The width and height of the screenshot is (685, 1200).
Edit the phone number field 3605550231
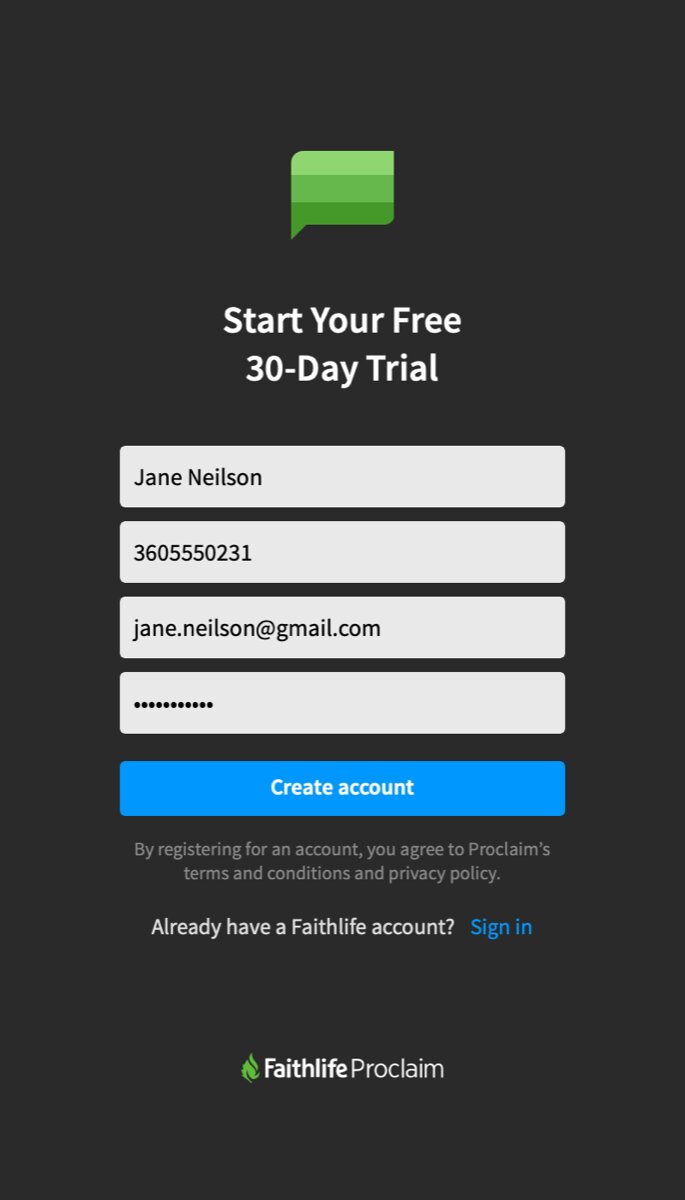(342, 552)
